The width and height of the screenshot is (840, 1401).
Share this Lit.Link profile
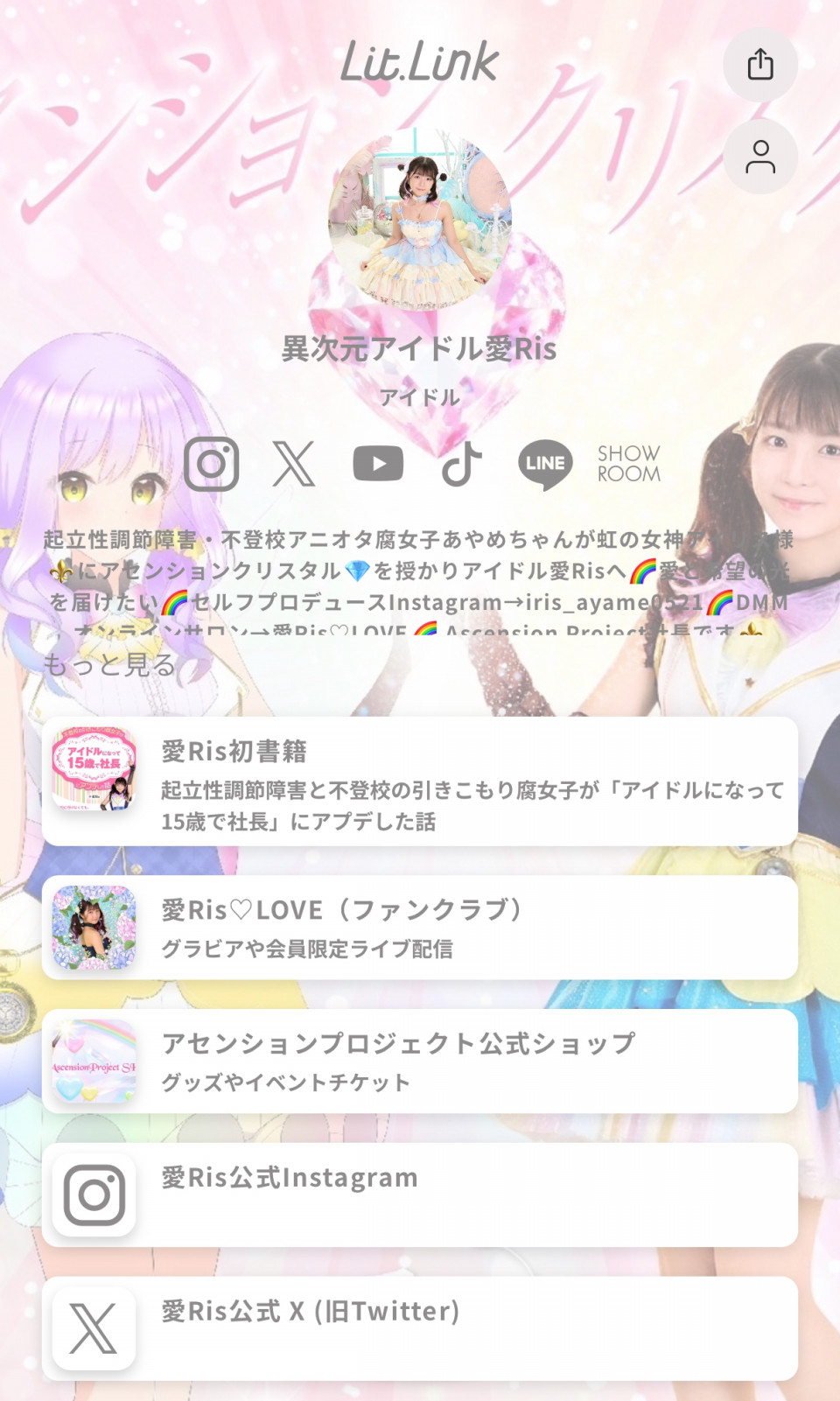point(759,65)
